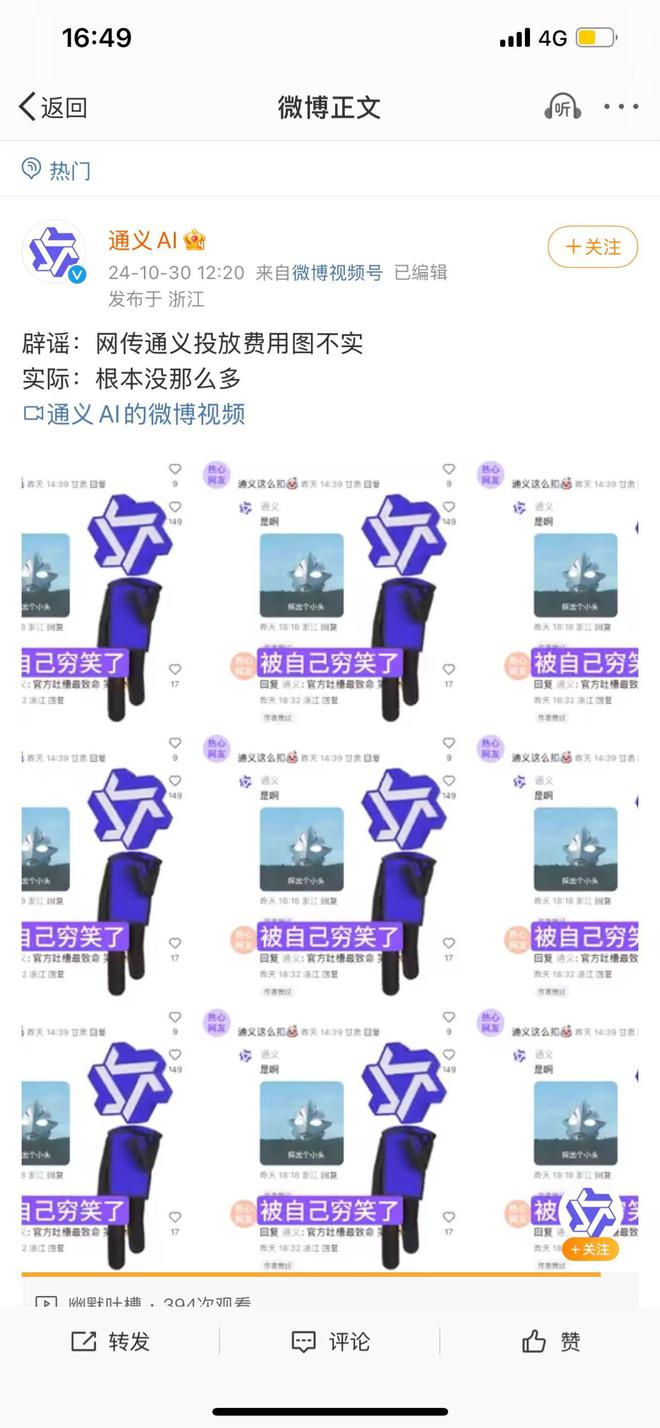
Task: Repost via the 转发 button
Action: (110, 1341)
